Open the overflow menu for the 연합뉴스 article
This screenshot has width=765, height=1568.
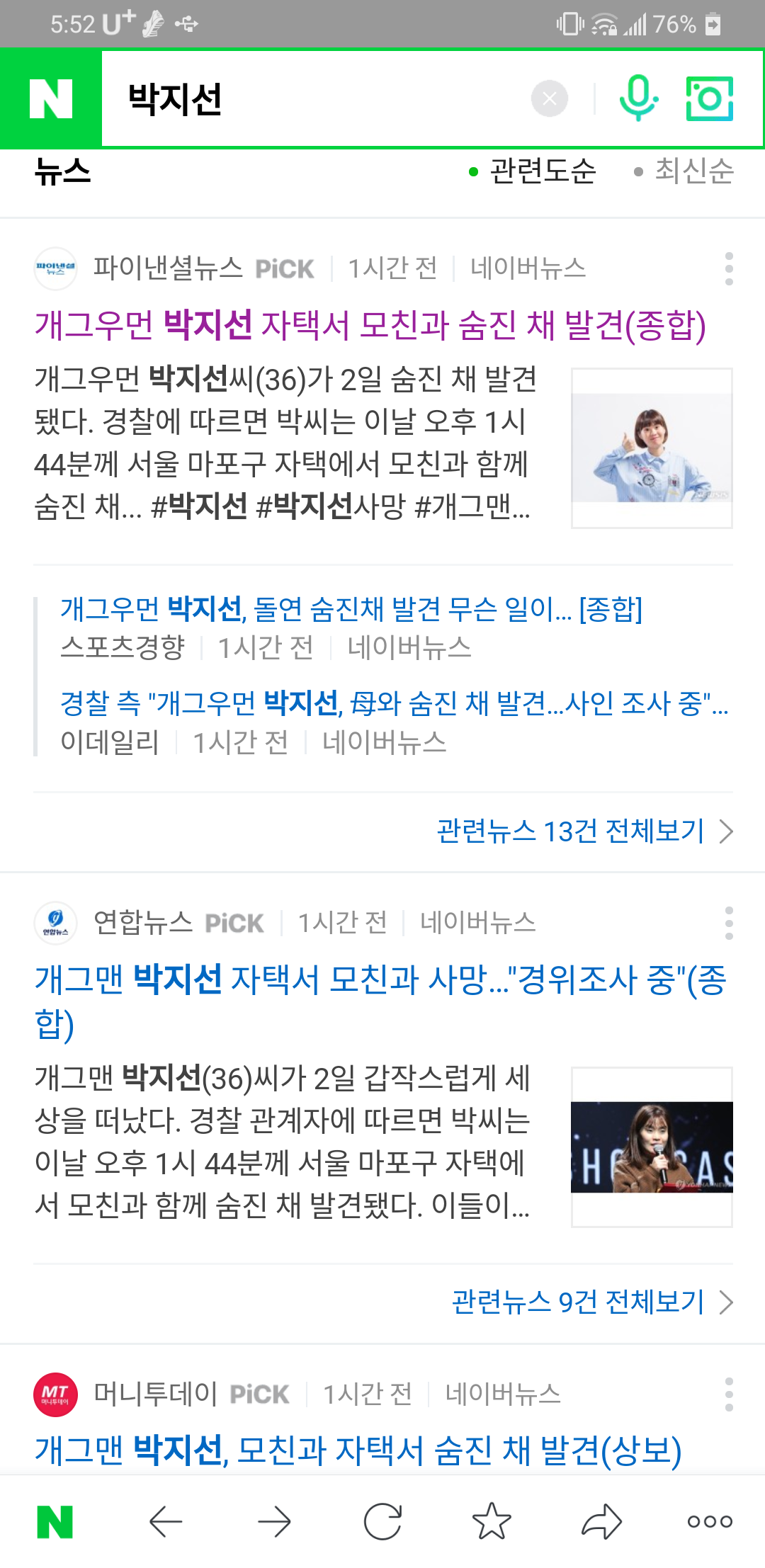click(x=729, y=923)
